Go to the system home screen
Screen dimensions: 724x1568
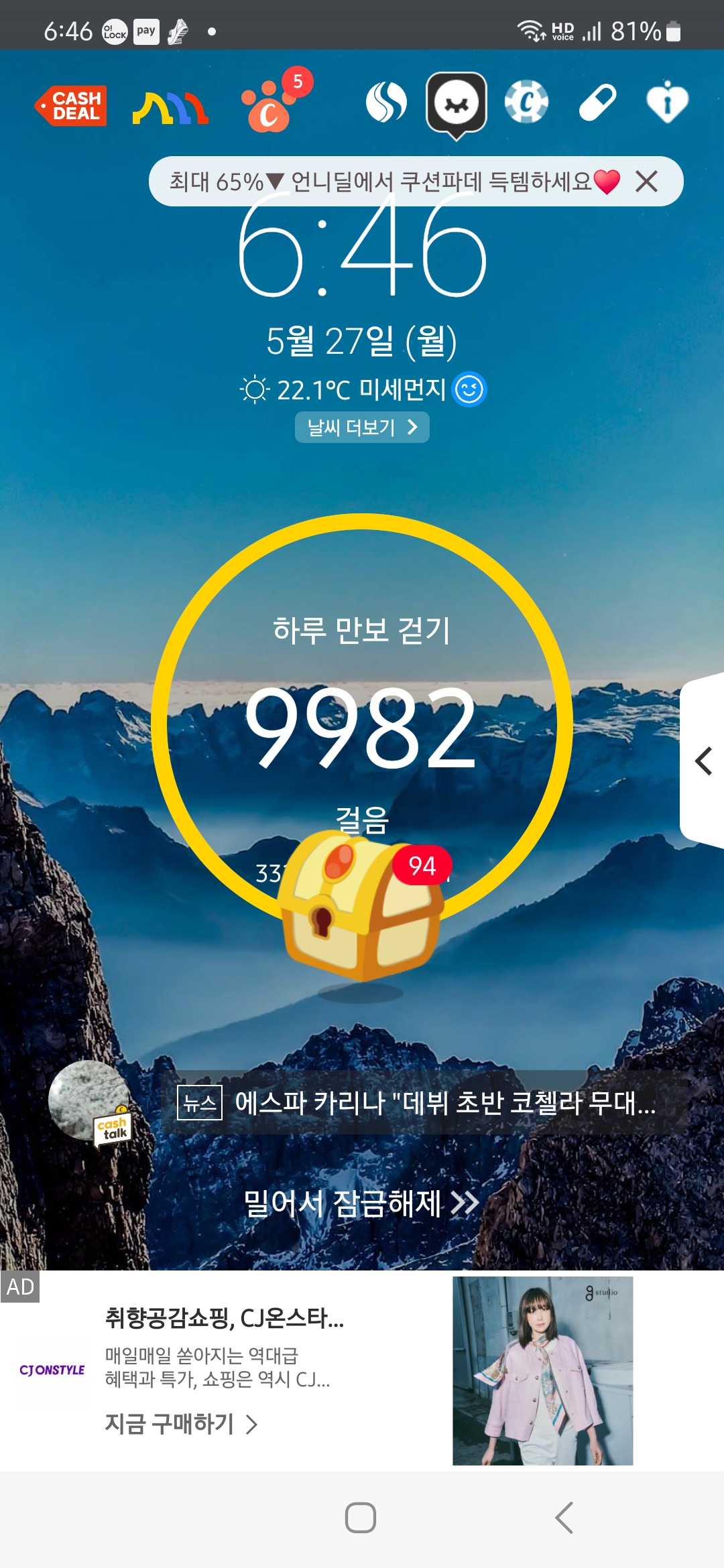(x=361, y=1518)
